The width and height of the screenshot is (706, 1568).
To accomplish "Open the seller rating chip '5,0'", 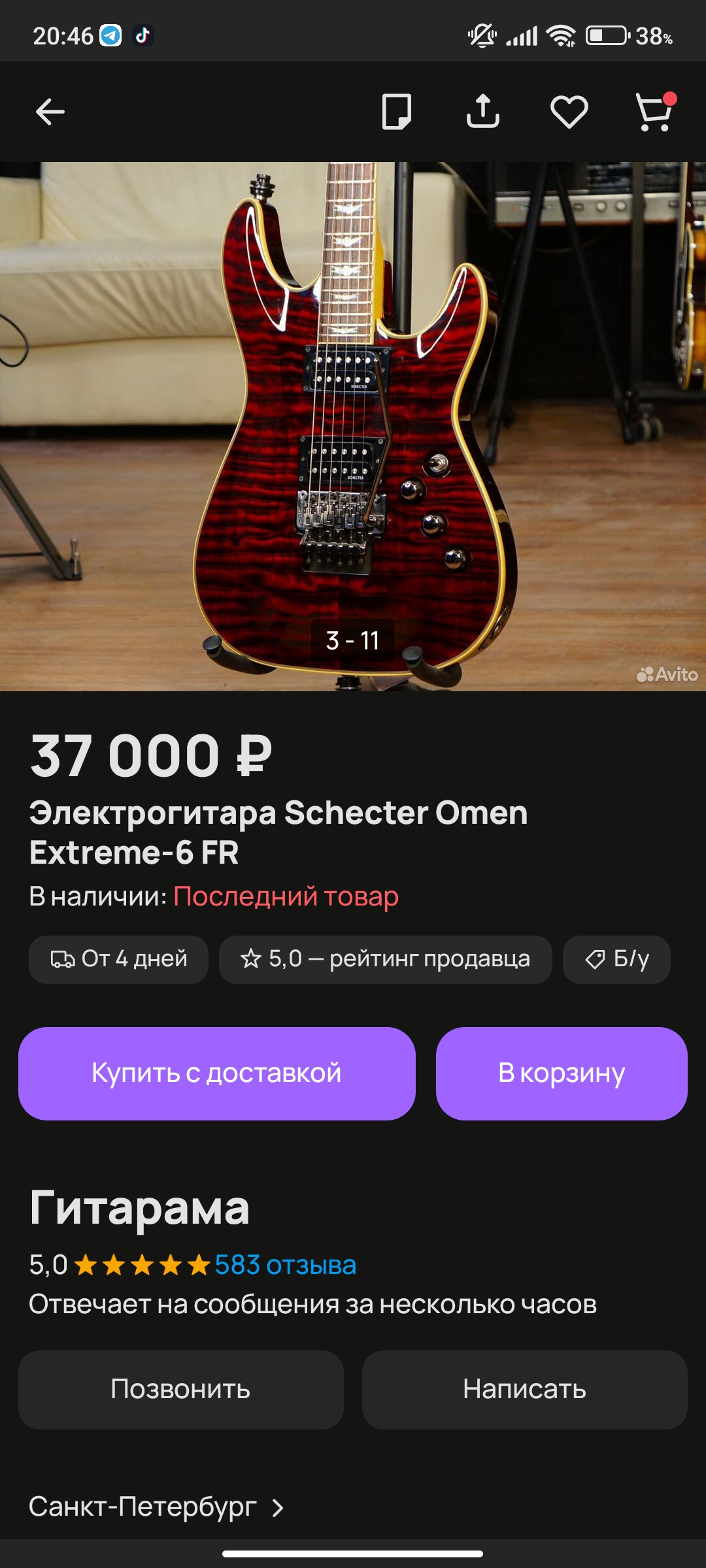I will pos(385,959).
